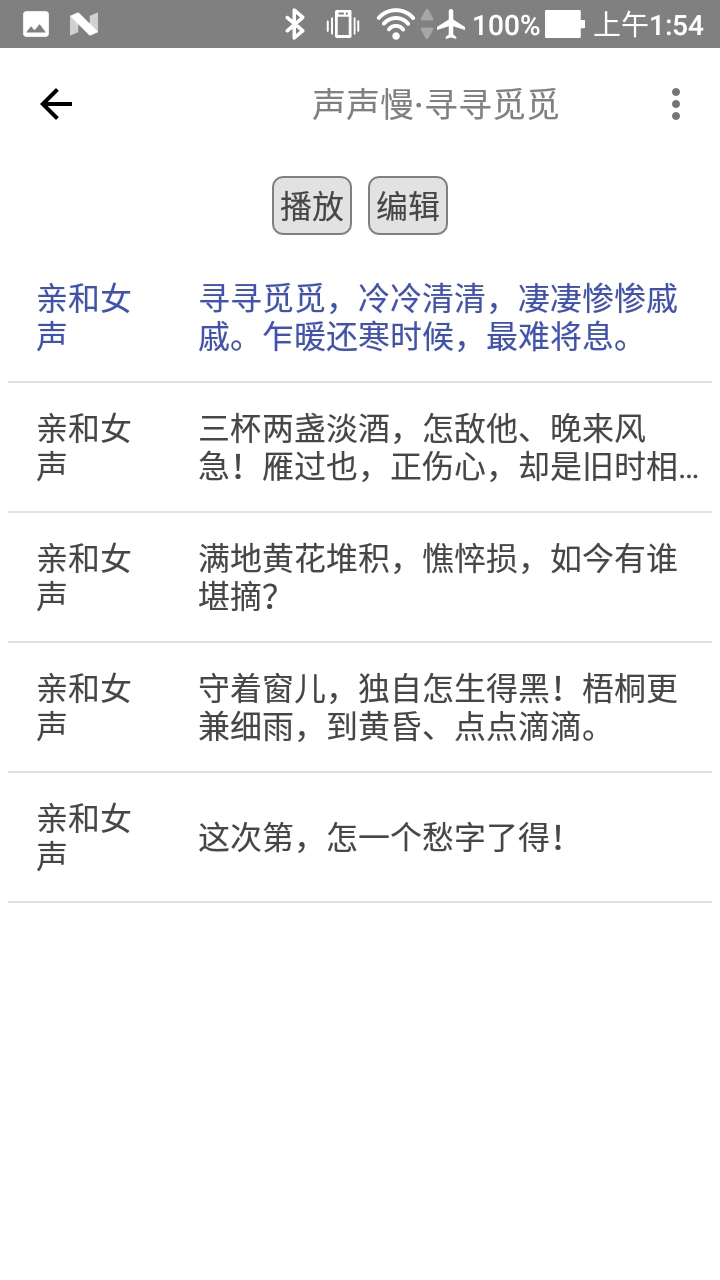Open the three-dot overflow menu
This screenshot has width=720, height=1280.
click(x=675, y=102)
